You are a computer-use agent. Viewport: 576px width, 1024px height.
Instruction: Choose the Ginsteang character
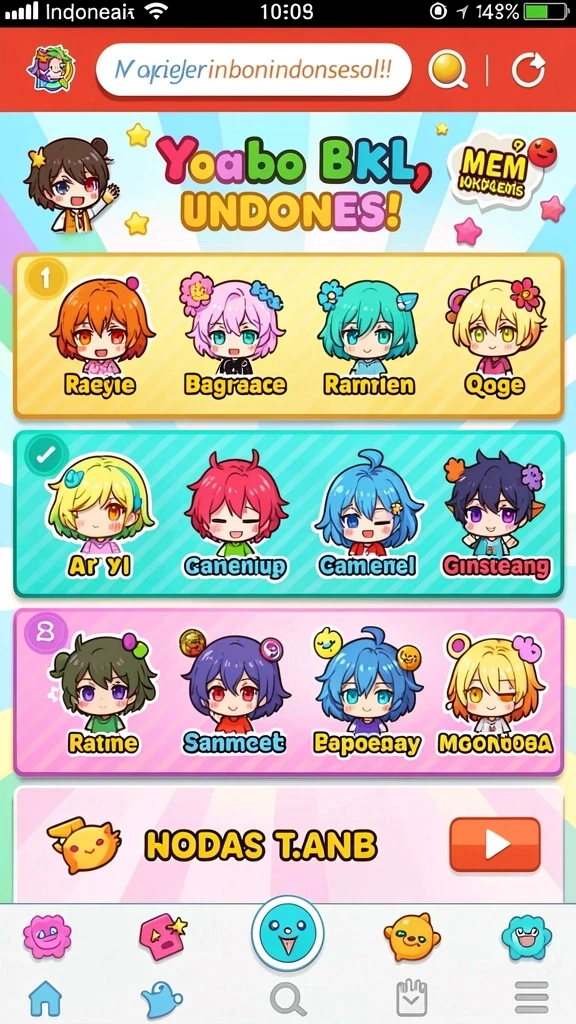495,516
